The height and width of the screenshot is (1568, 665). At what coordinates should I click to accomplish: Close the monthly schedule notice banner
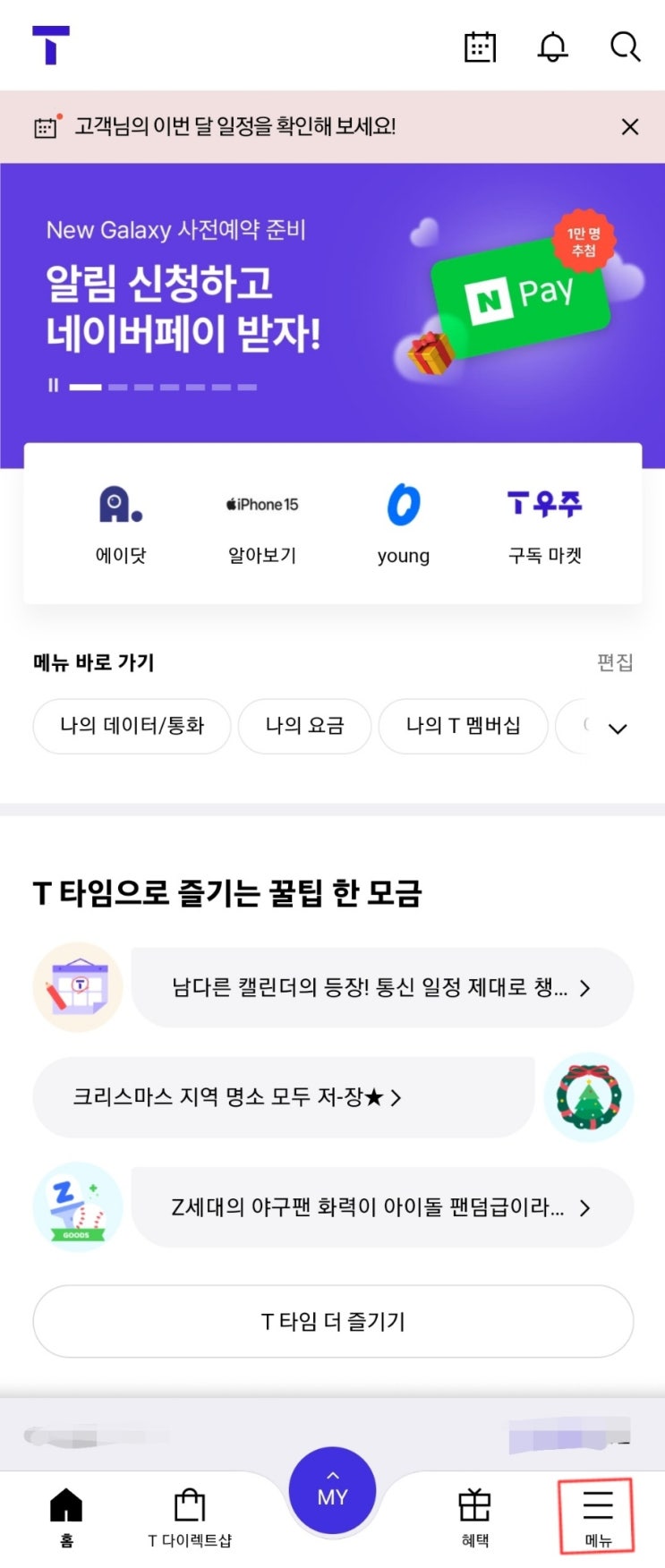pyautogui.click(x=629, y=126)
